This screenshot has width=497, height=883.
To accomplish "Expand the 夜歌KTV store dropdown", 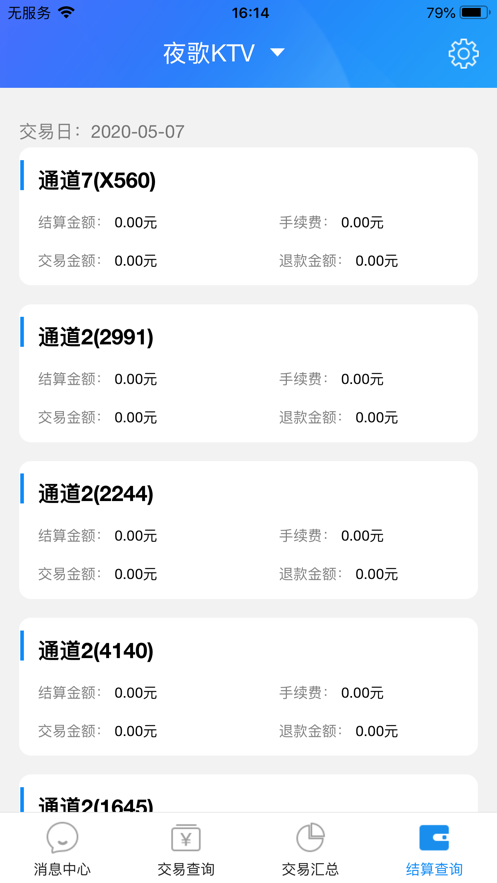I will (225, 53).
